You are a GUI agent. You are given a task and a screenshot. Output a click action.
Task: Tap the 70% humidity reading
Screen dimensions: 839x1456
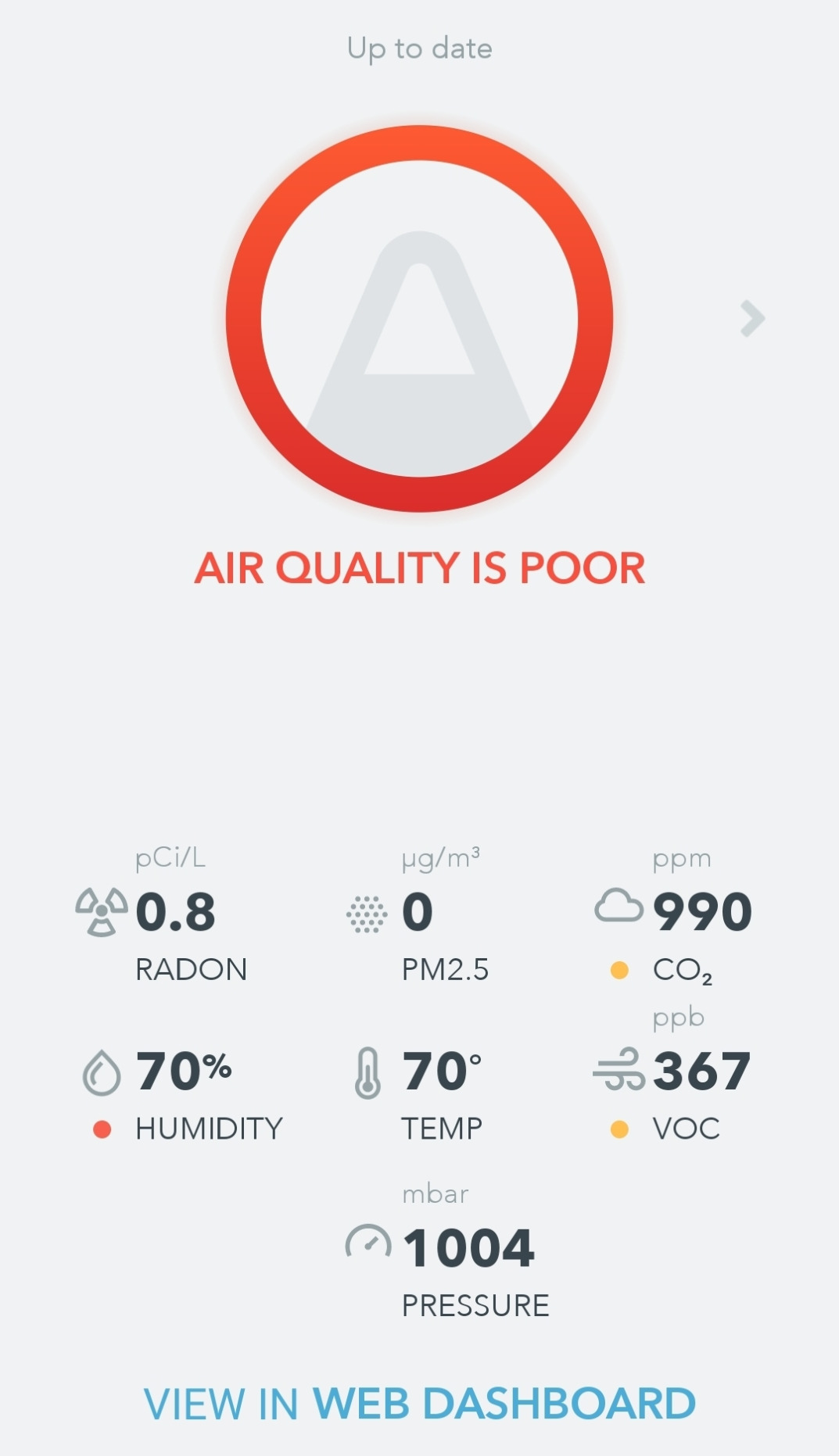[184, 1069]
